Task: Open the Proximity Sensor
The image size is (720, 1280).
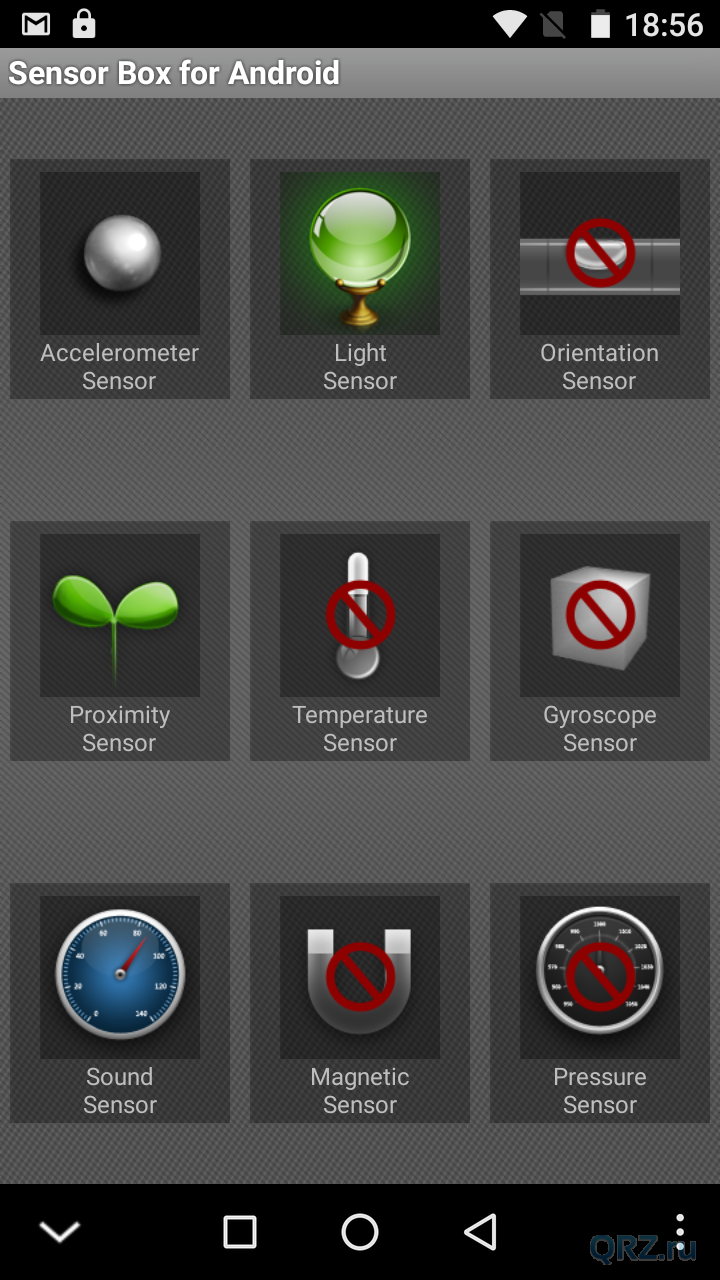Action: (120, 640)
